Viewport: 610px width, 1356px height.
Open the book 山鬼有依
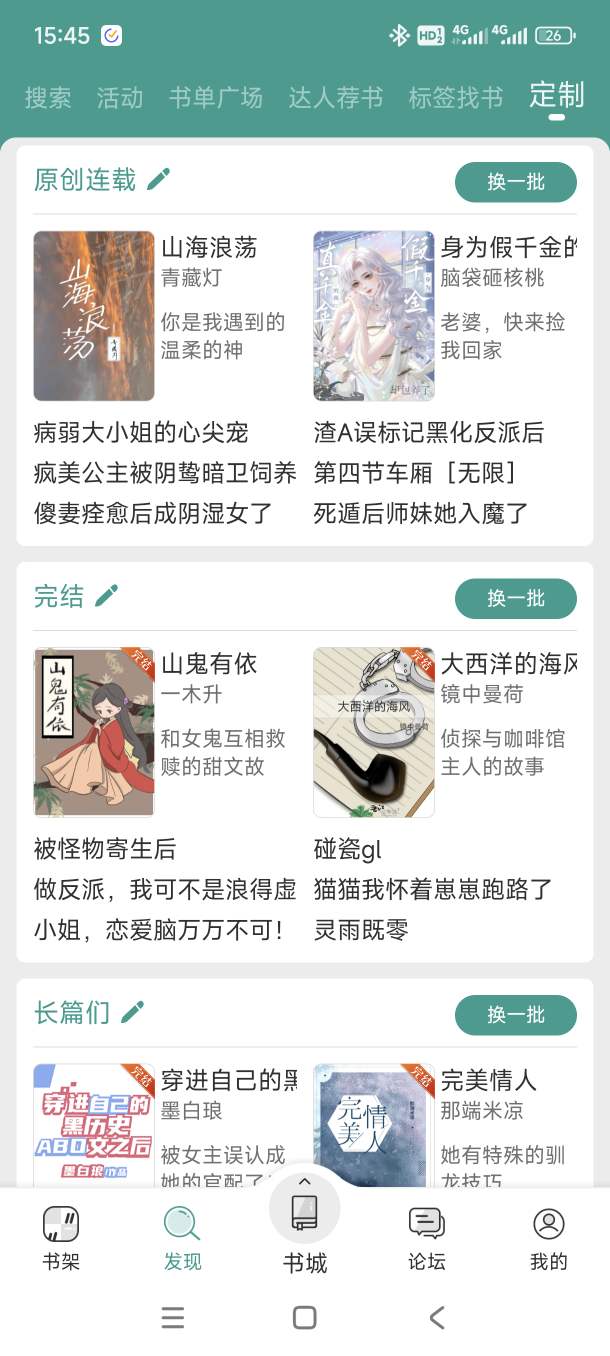pos(94,731)
